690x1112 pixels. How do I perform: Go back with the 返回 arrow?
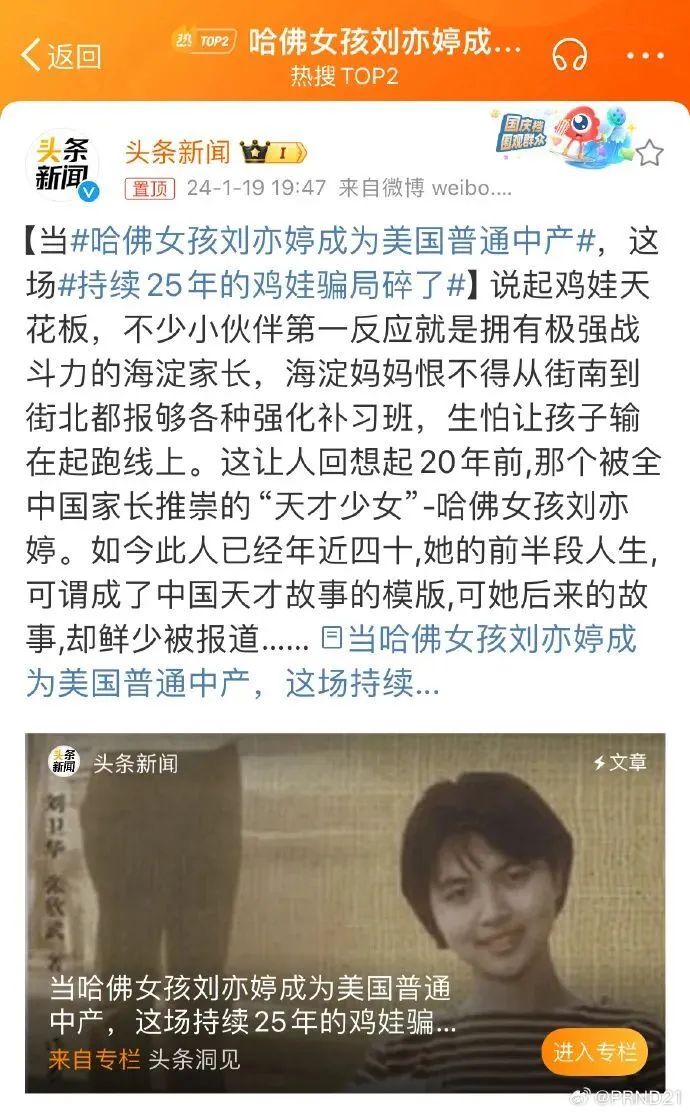pos(60,56)
